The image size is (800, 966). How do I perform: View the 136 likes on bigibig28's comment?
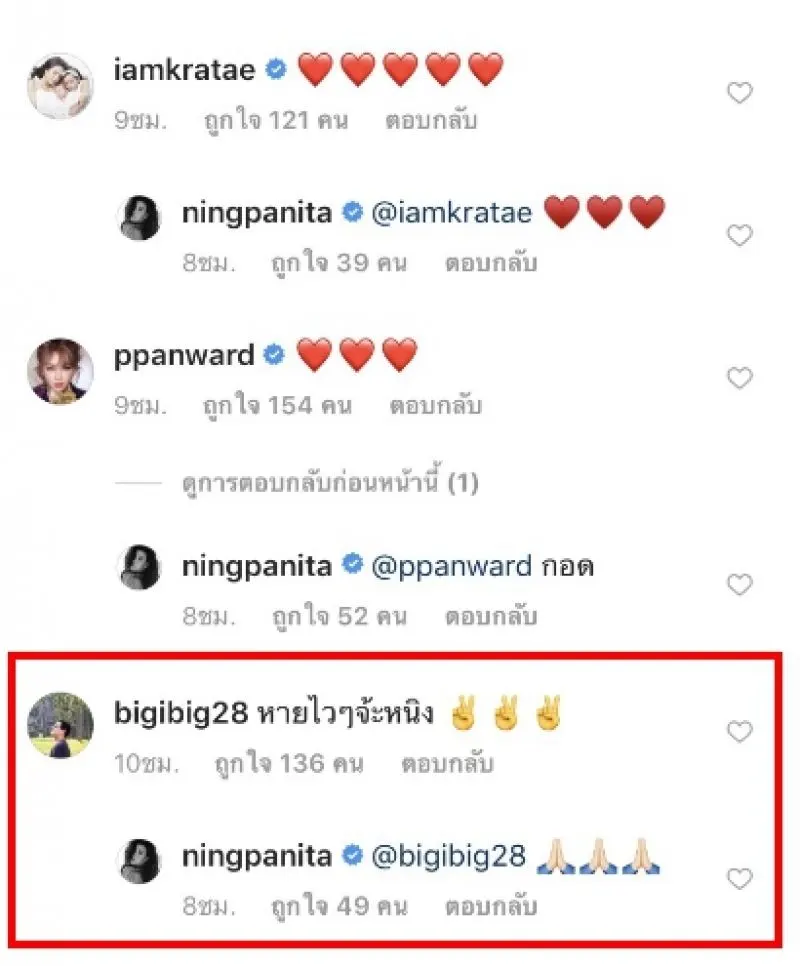pos(289,764)
